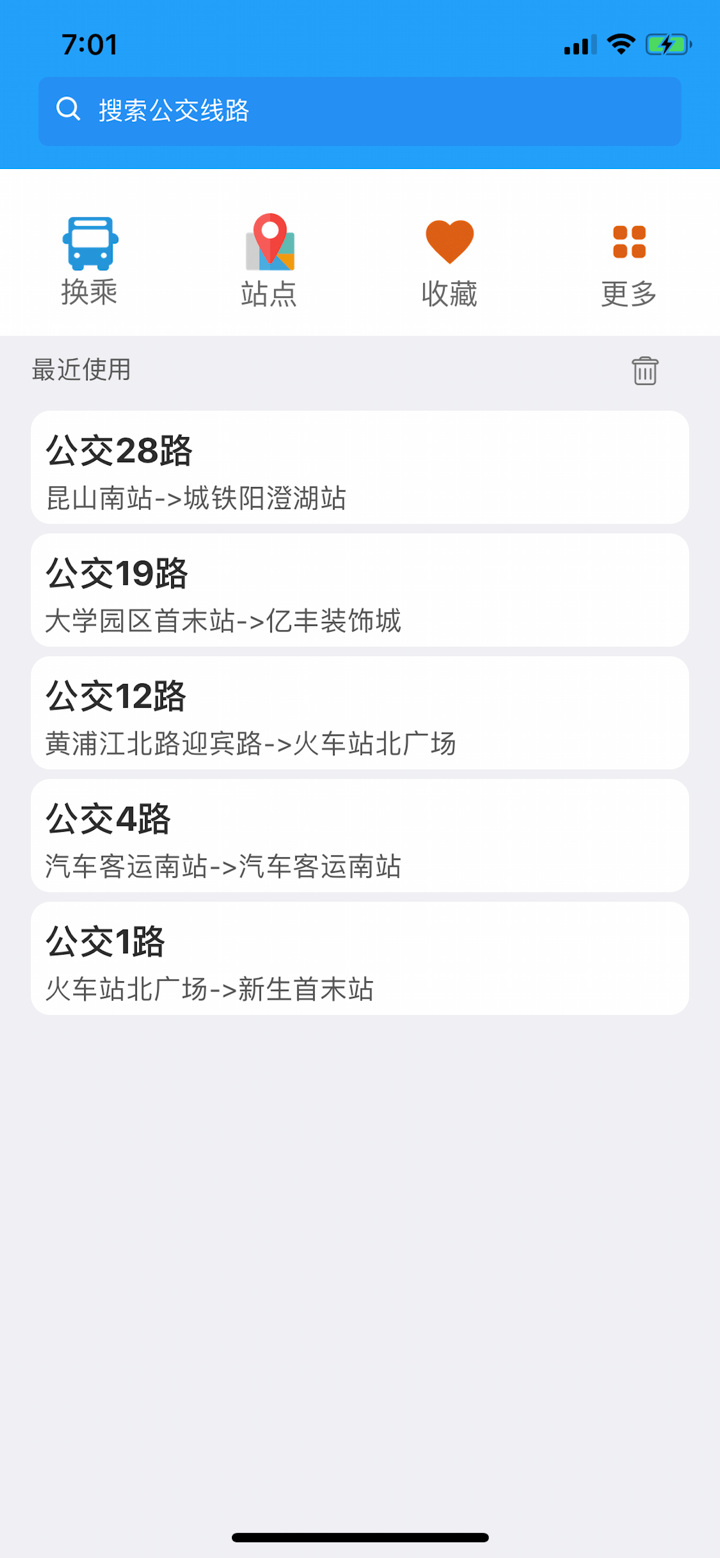The width and height of the screenshot is (720, 1558).
Task: Open the 站点 stations map icon
Action: [x=268, y=252]
